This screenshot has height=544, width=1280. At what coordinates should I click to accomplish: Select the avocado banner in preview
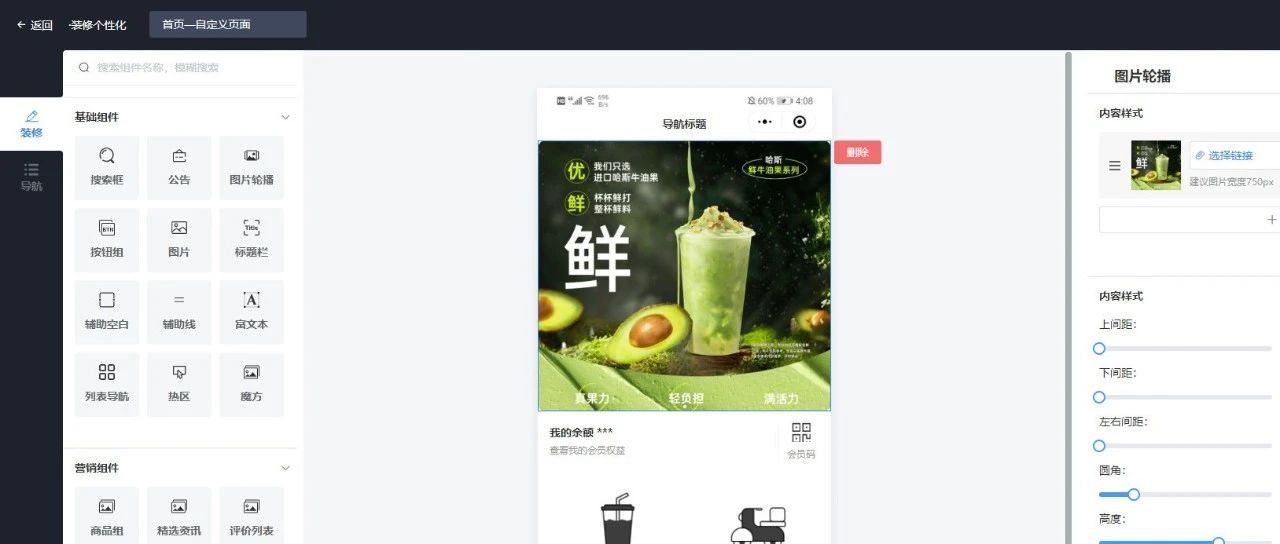coord(684,275)
